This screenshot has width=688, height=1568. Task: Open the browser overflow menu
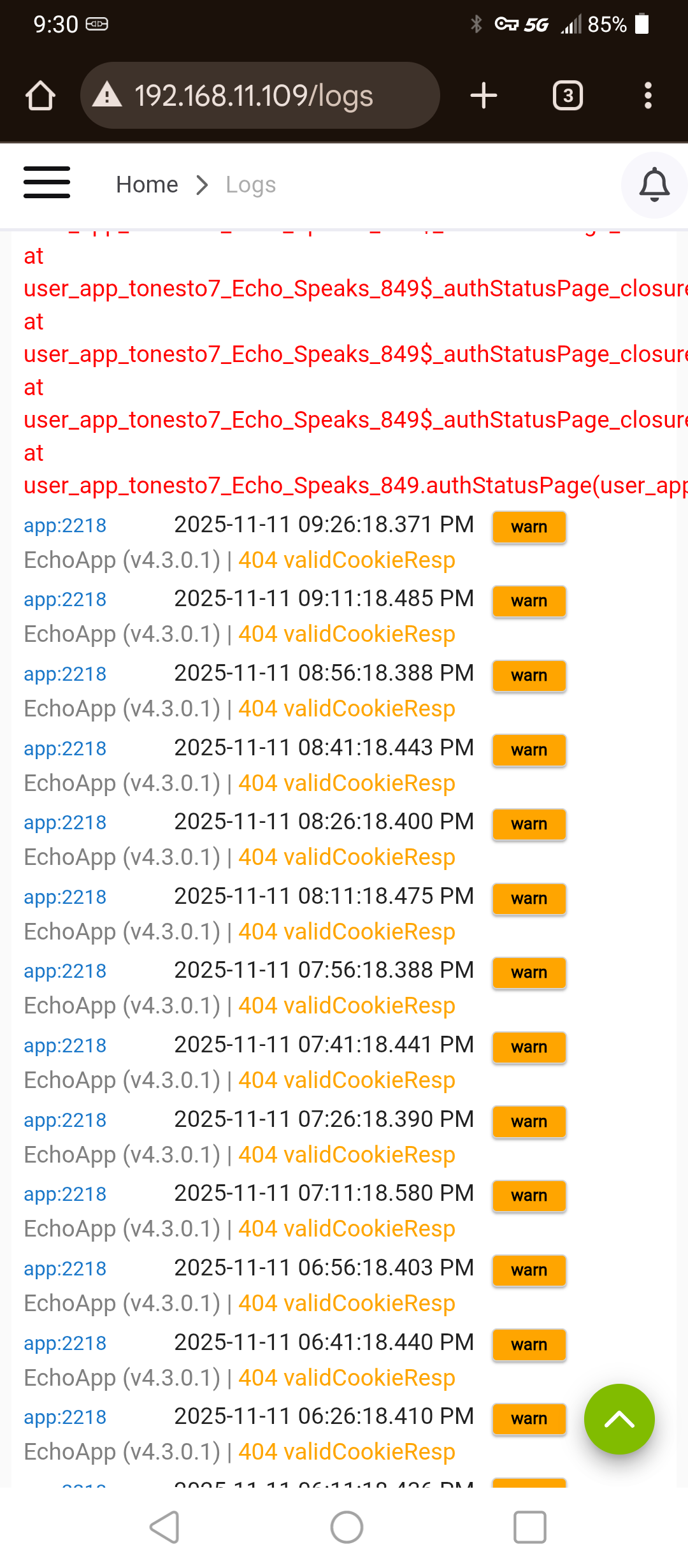coord(648,96)
